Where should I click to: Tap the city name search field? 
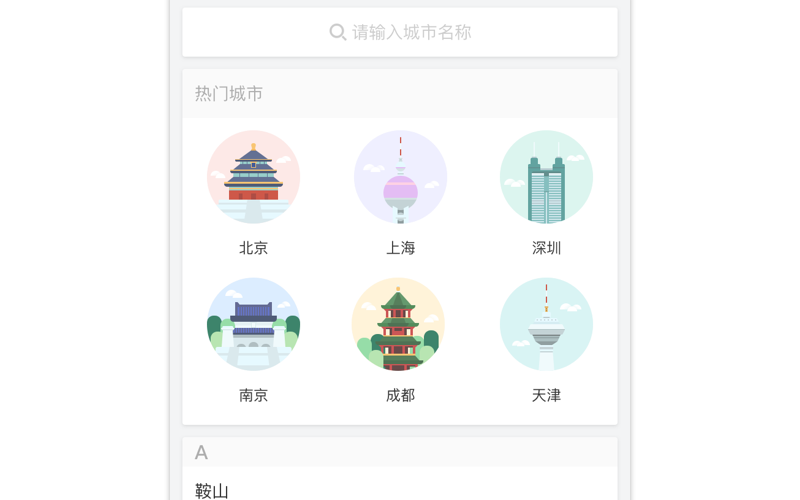coord(400,32)
